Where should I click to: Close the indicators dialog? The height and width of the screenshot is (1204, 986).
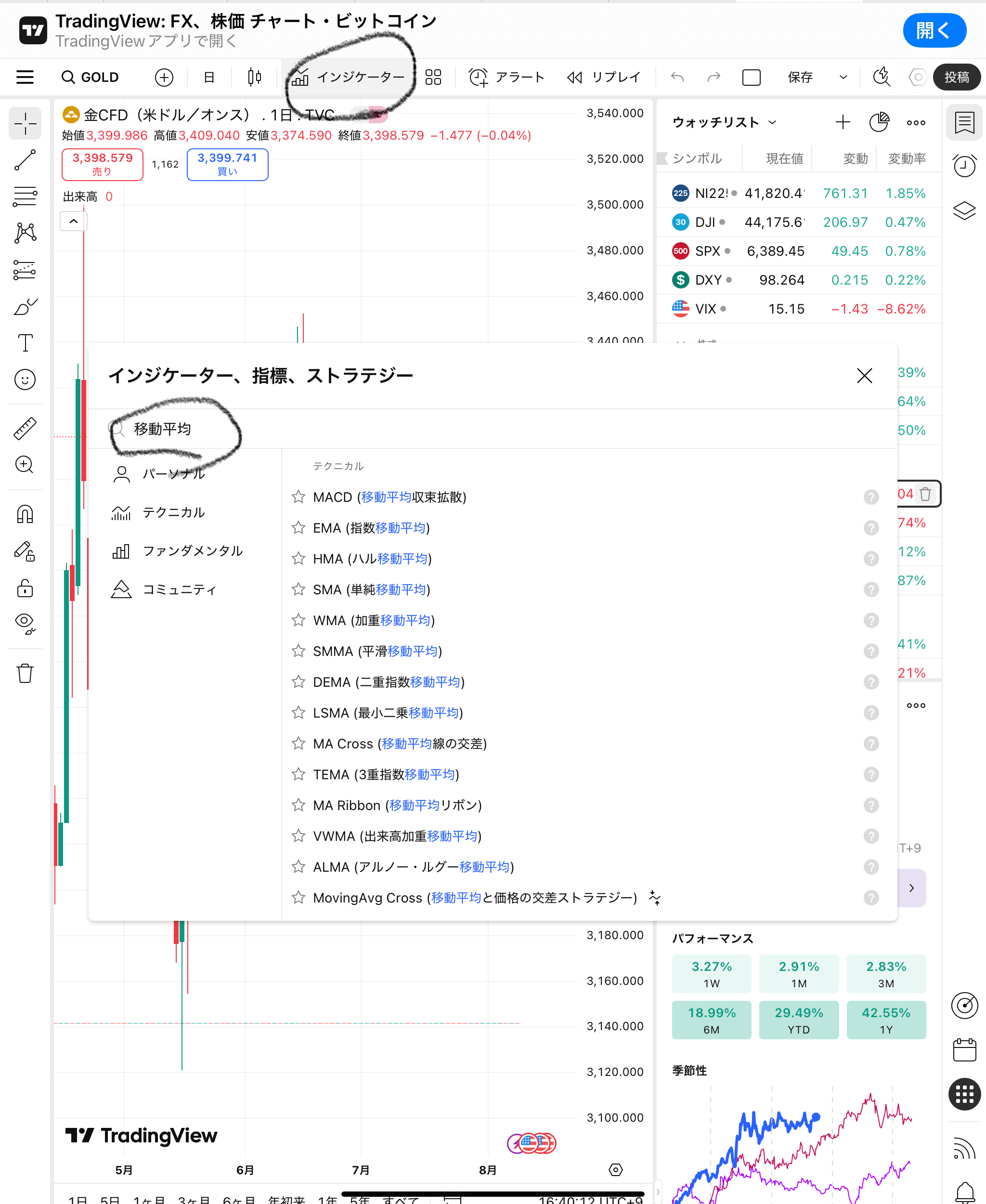[x=864, y=376]
